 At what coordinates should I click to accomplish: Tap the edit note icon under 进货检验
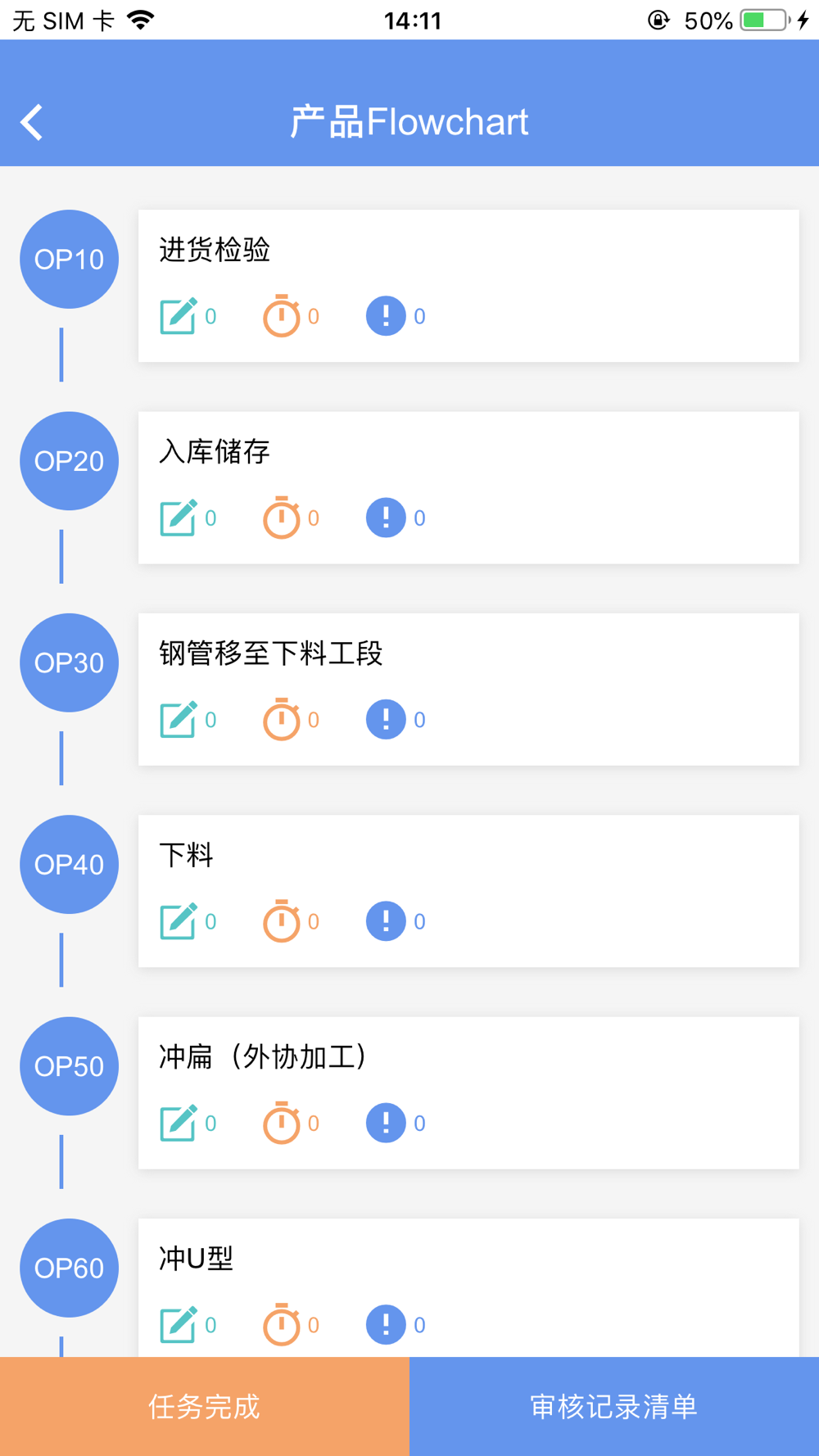click(179, 316)
